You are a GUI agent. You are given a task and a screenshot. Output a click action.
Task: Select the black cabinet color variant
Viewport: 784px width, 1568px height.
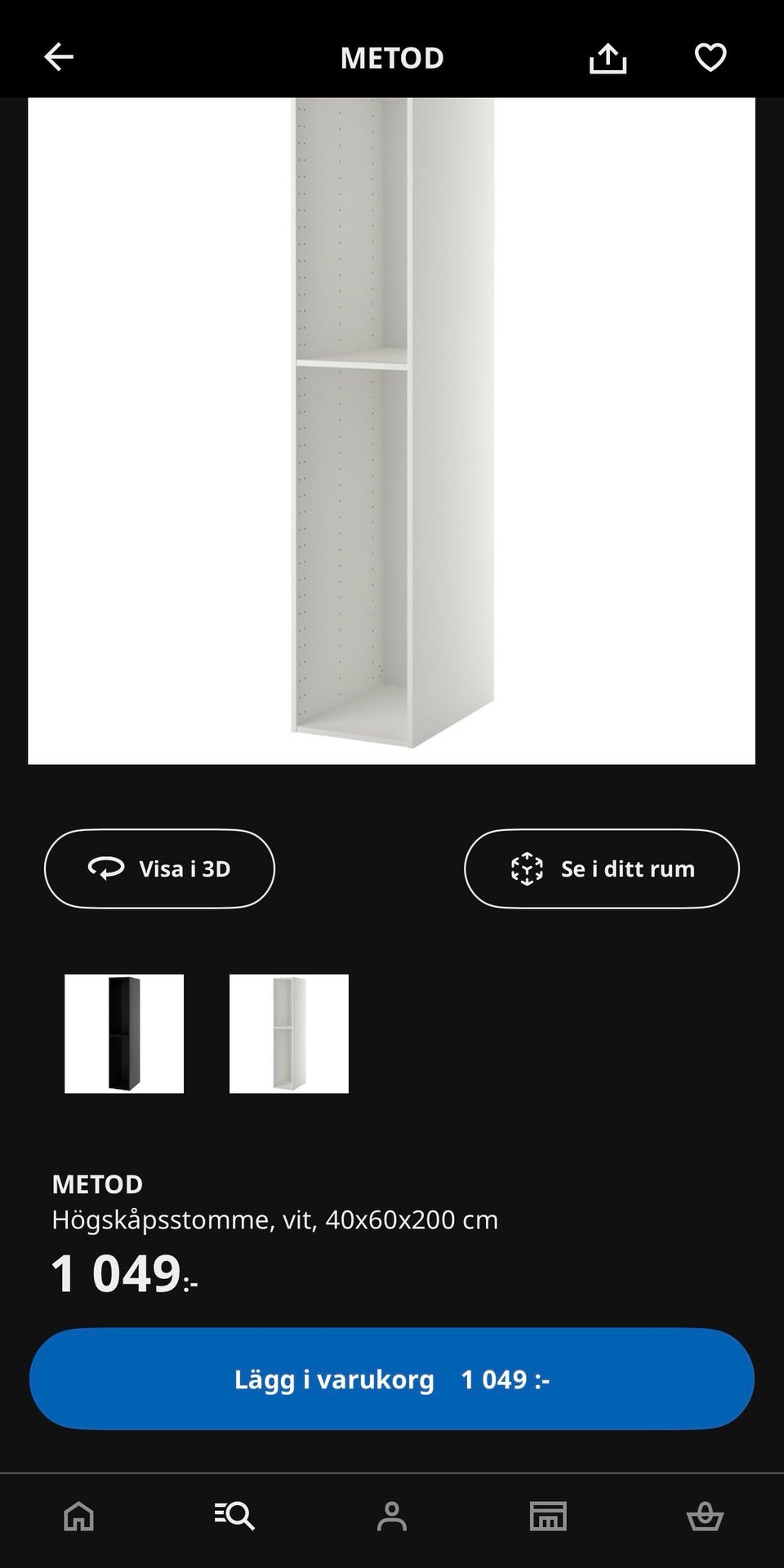[123, 1033]
